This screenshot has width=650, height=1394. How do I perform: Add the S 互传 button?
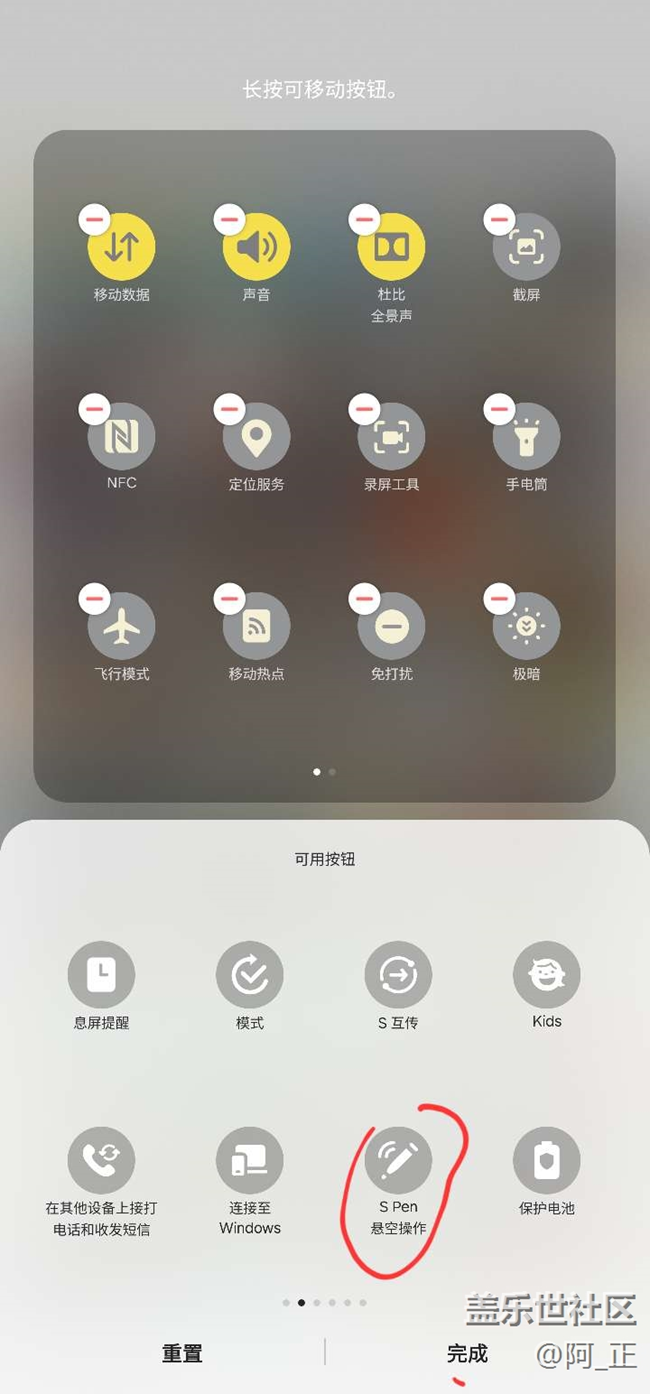click(x=398, y=975)
